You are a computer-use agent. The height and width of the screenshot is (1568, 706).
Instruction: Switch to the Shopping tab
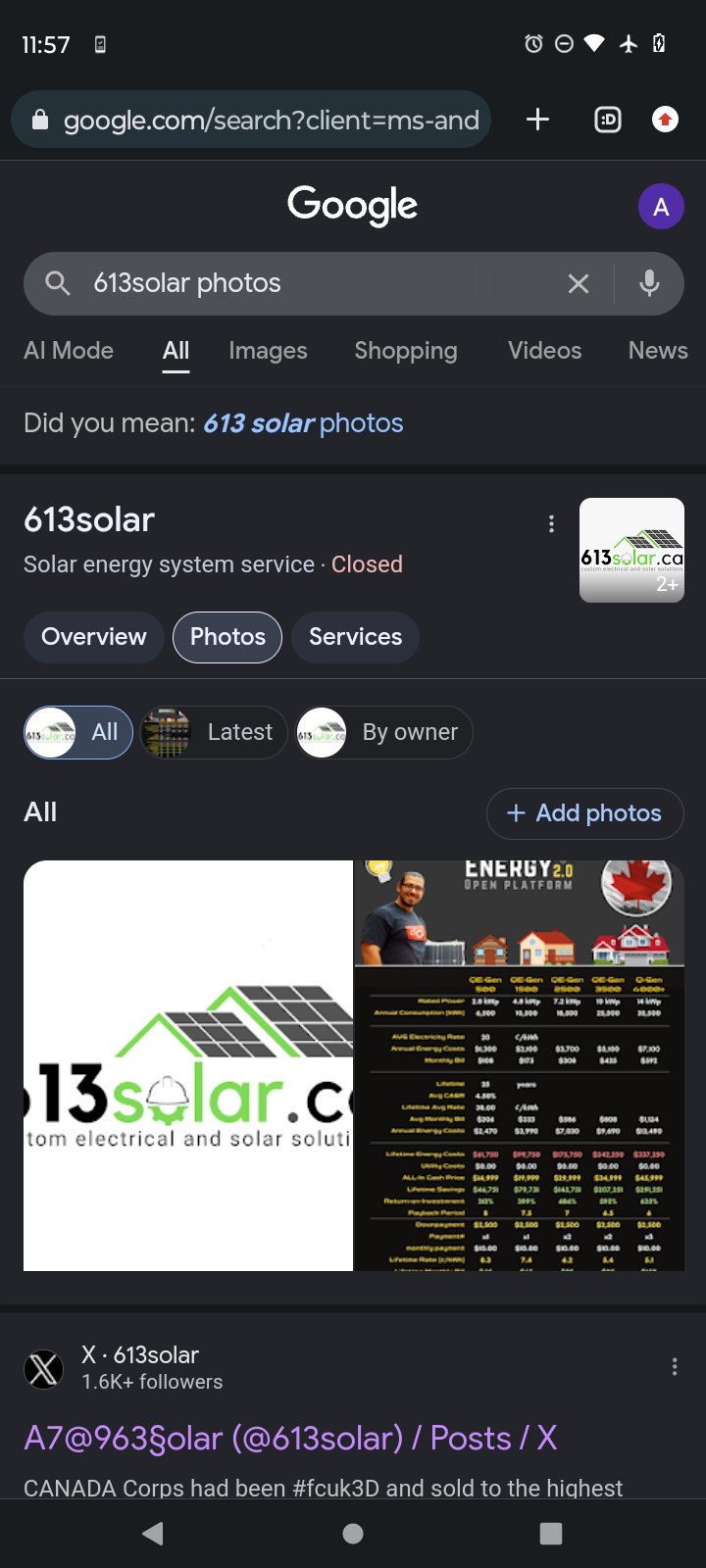tap(405, 351)
